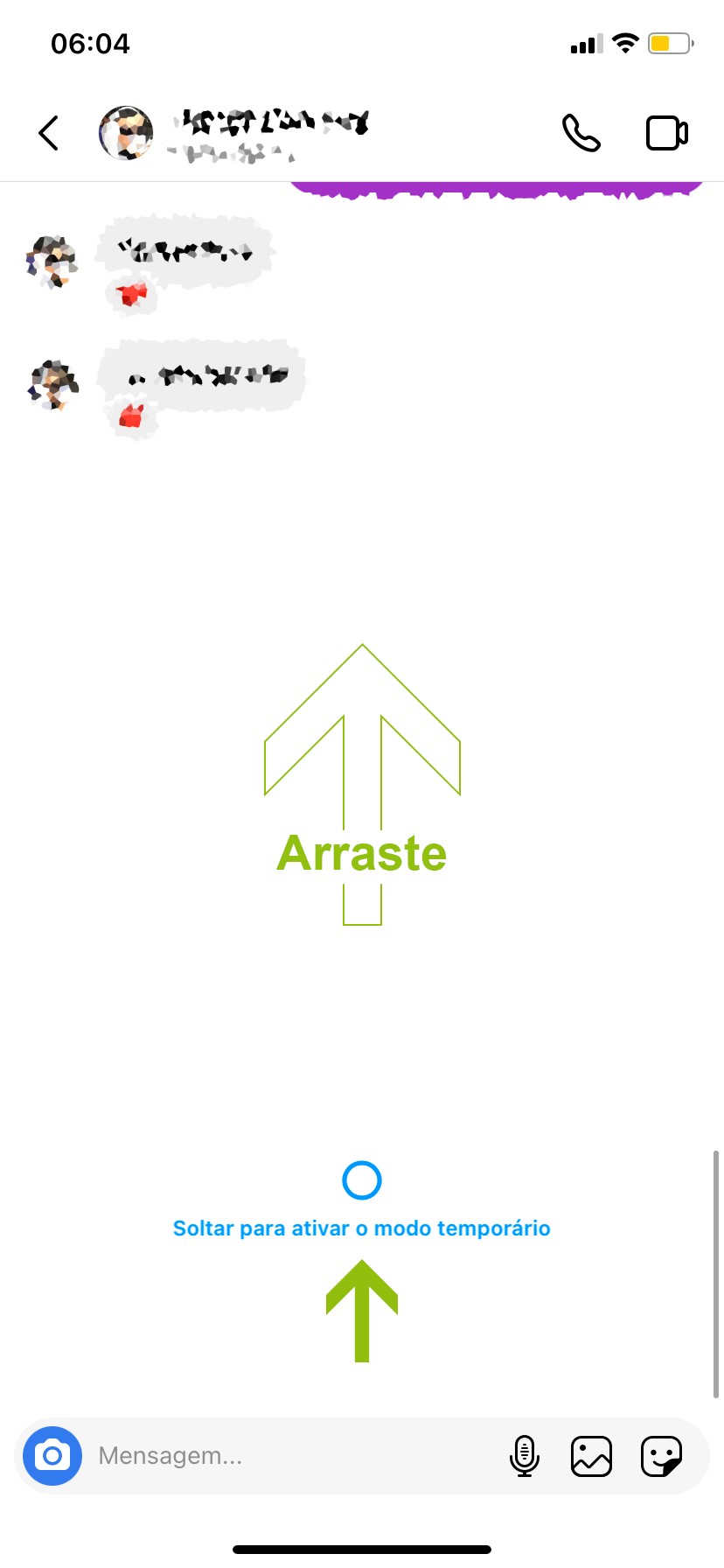Viewport: 724px width, 1568px height.
Task: Open the photo gallery picker
Action: click(x=591, y=1456)
